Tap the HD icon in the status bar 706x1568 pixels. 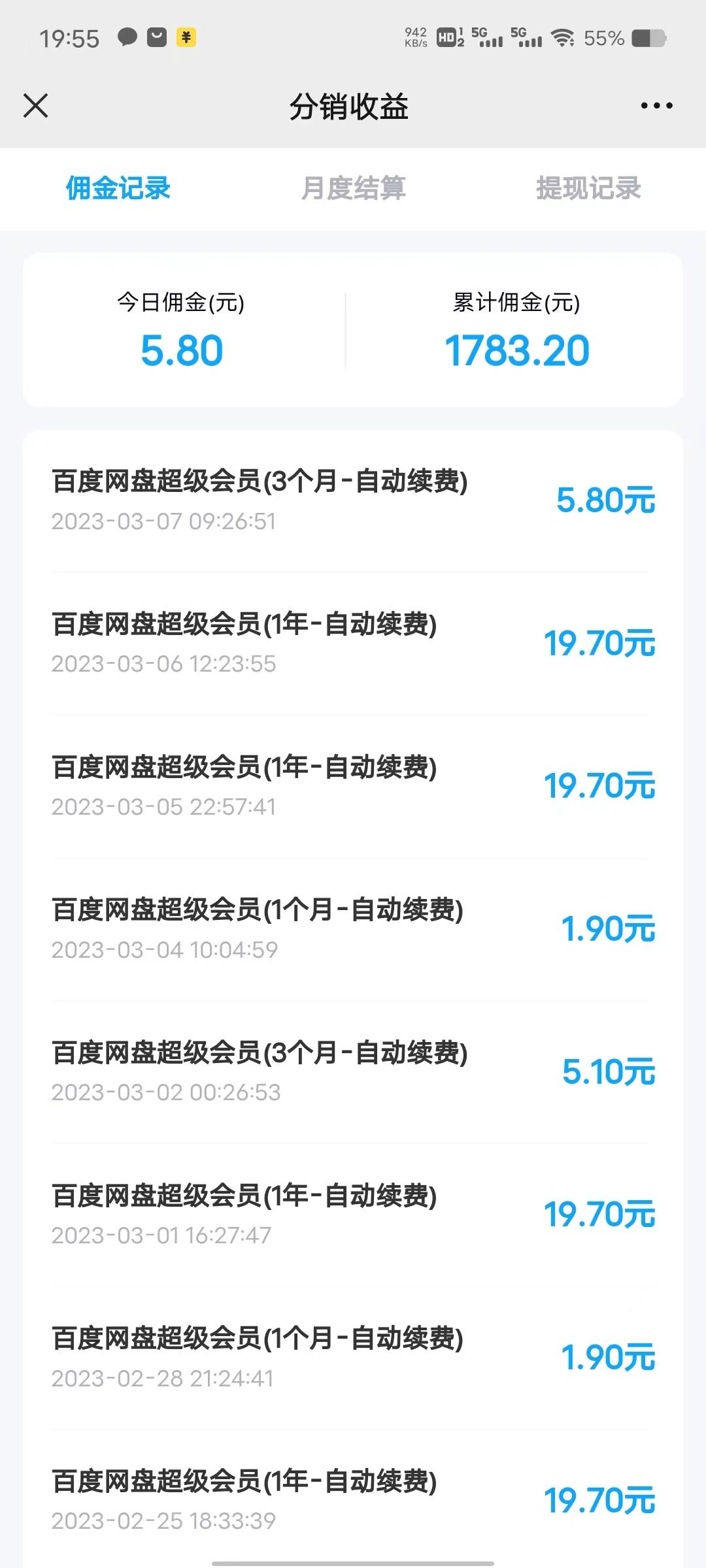point(446,38)
